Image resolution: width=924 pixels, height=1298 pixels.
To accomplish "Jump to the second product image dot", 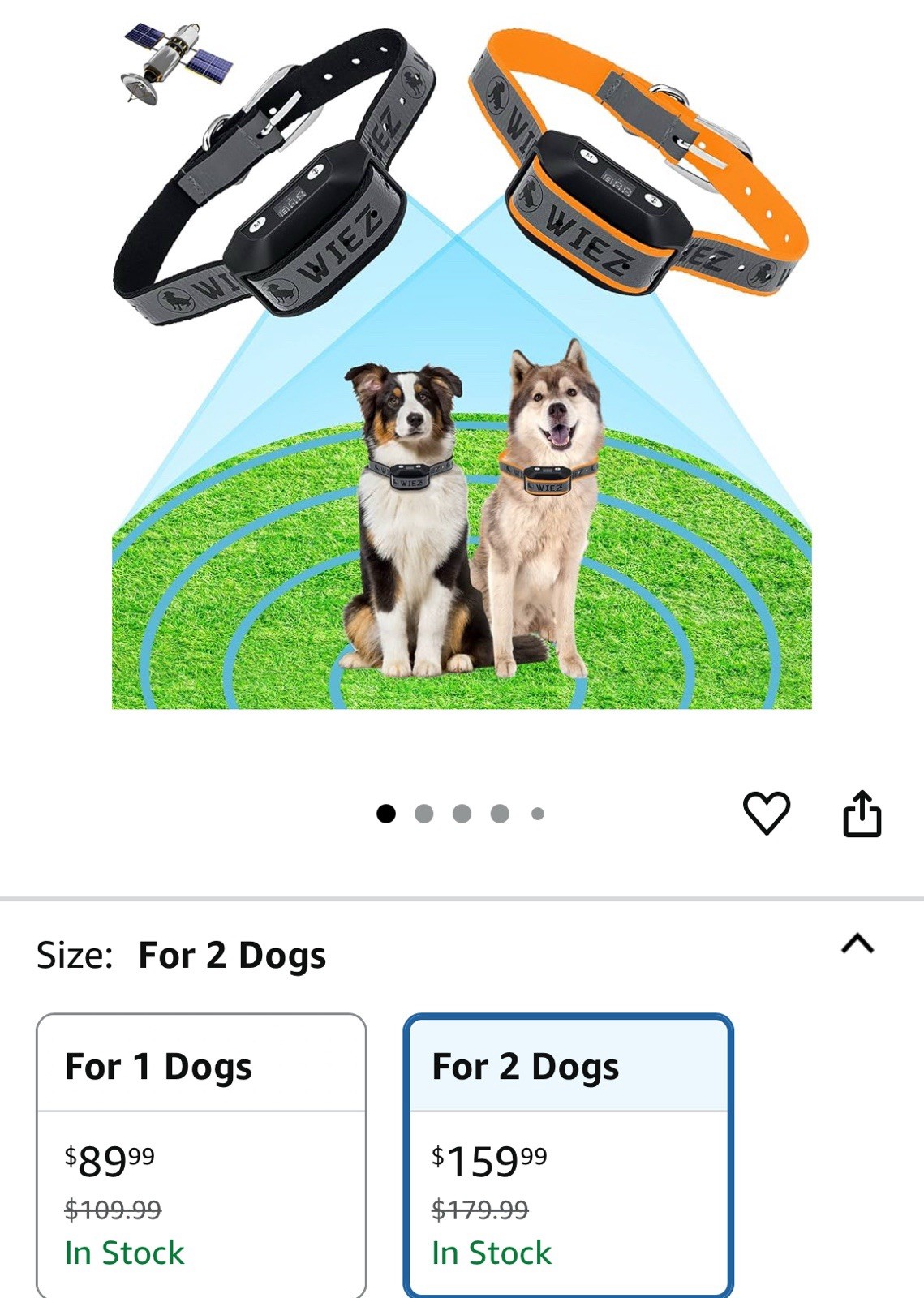I will (x=423, y=814).
